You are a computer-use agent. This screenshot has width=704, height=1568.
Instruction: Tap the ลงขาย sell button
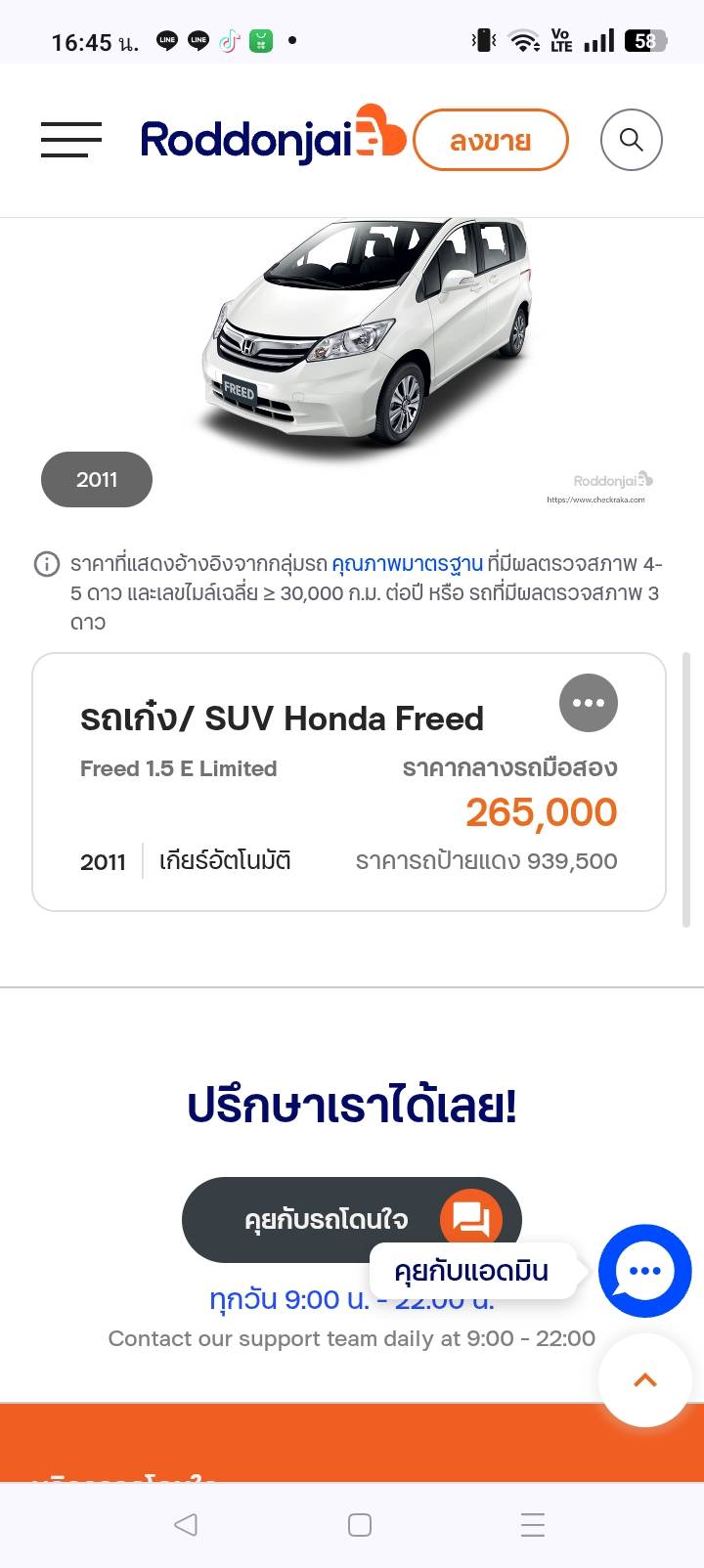click(490, 141)
